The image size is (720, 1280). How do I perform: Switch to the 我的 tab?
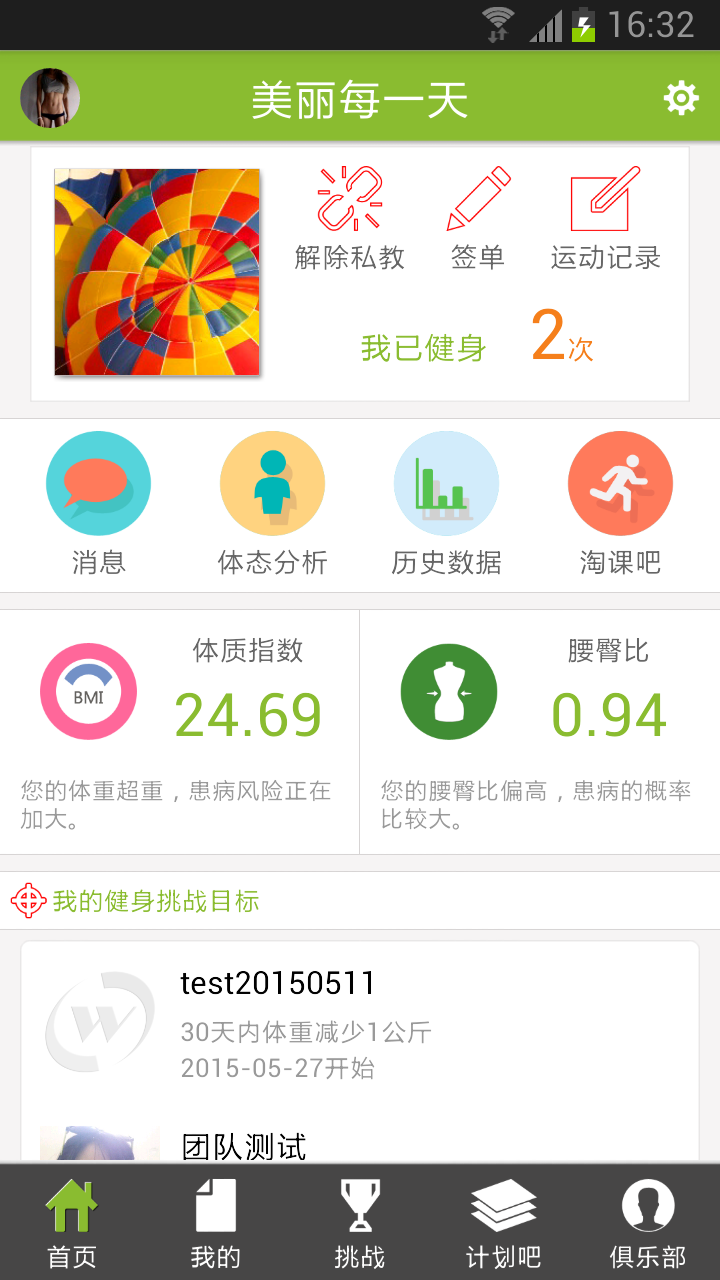click(216, 1222)
